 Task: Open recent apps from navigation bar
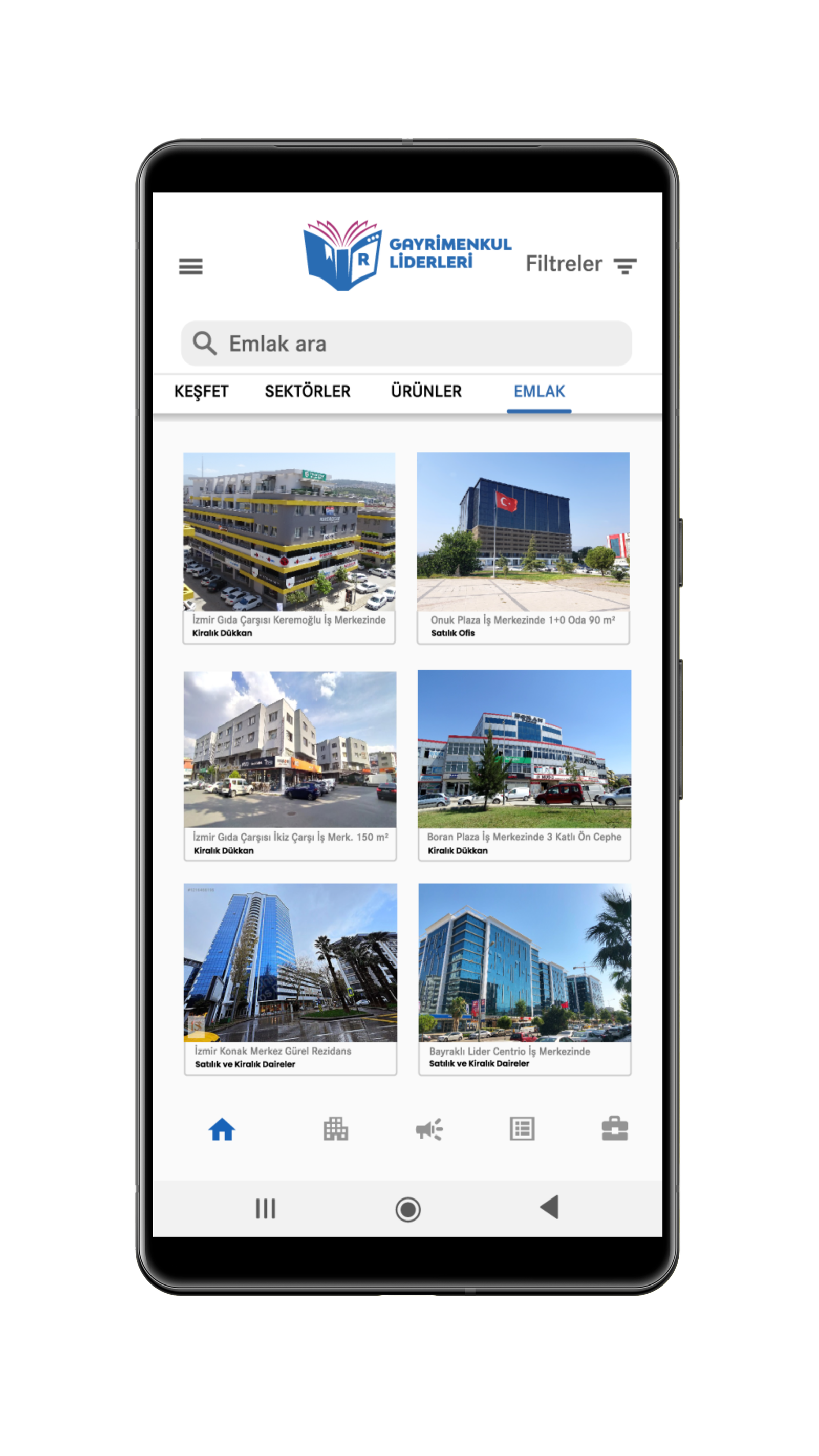[265, 1208]
